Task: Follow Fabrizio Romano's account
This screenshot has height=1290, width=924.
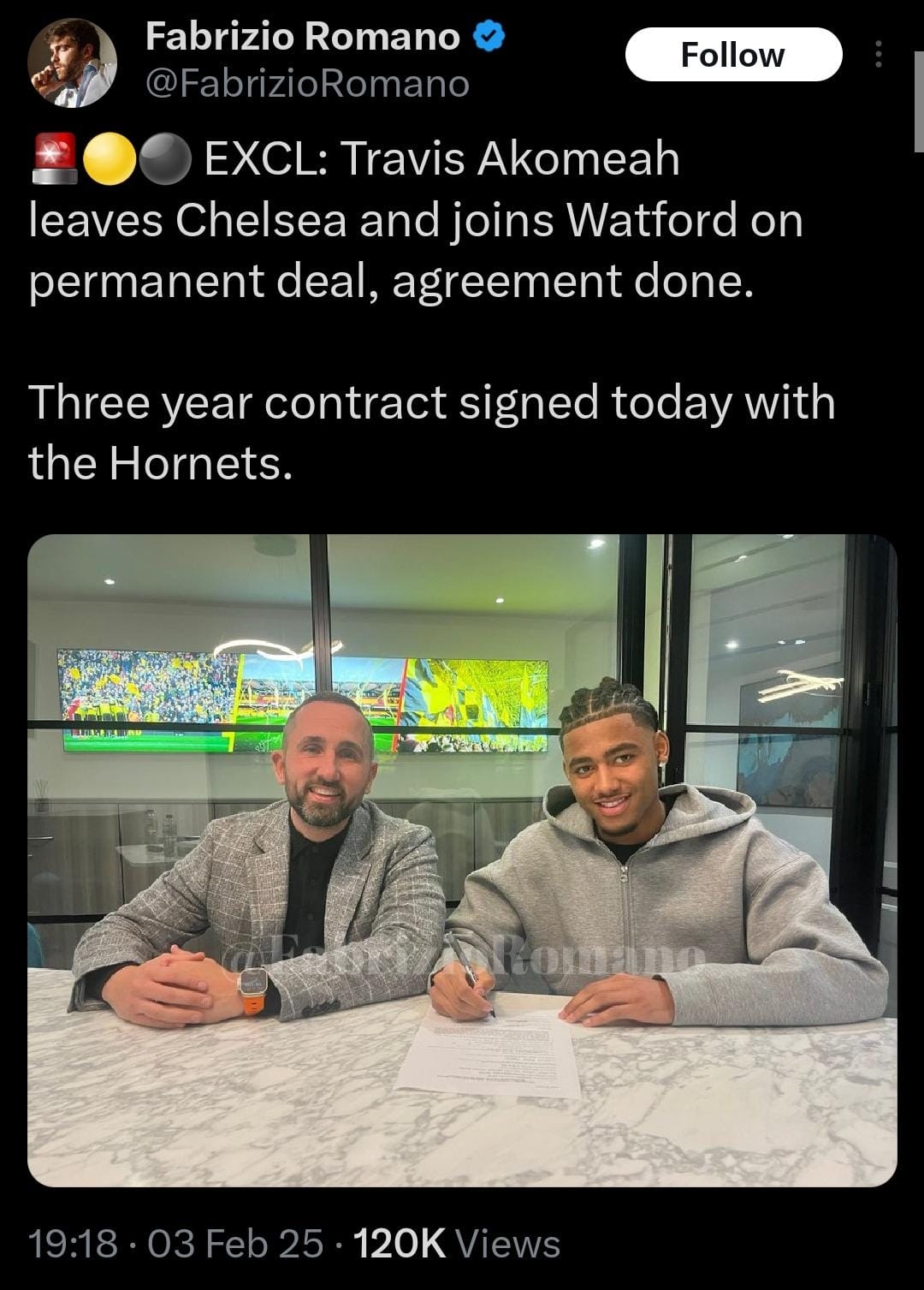Action: [733, 55]
